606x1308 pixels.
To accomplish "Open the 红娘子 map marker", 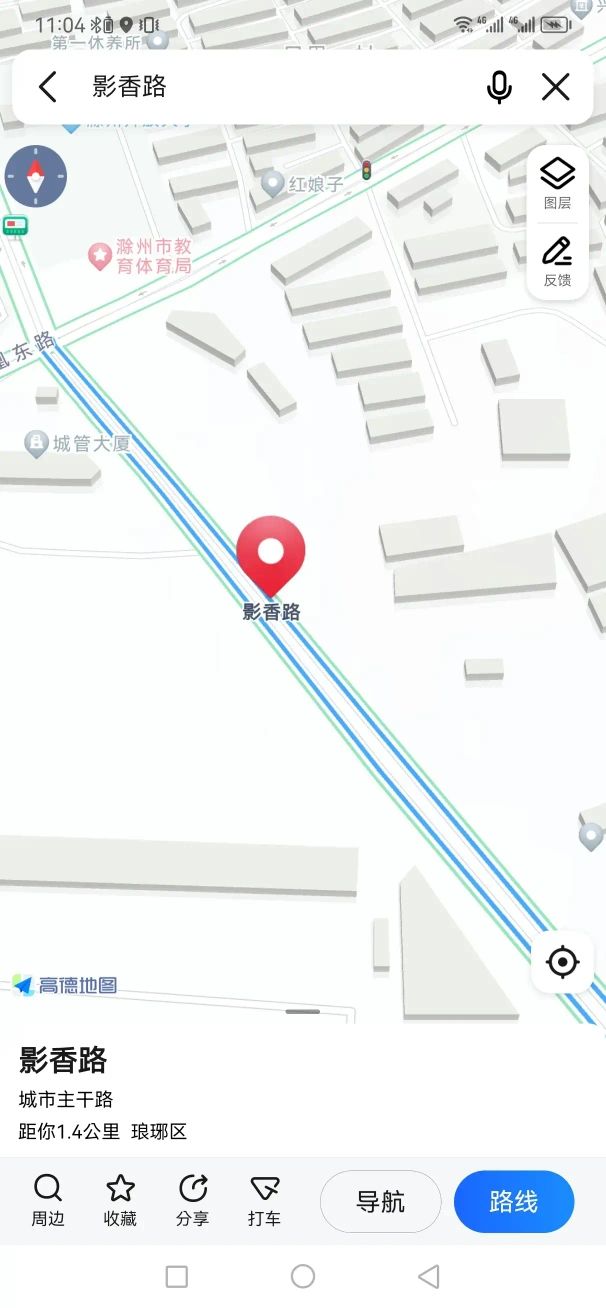I will coord(302,184).
